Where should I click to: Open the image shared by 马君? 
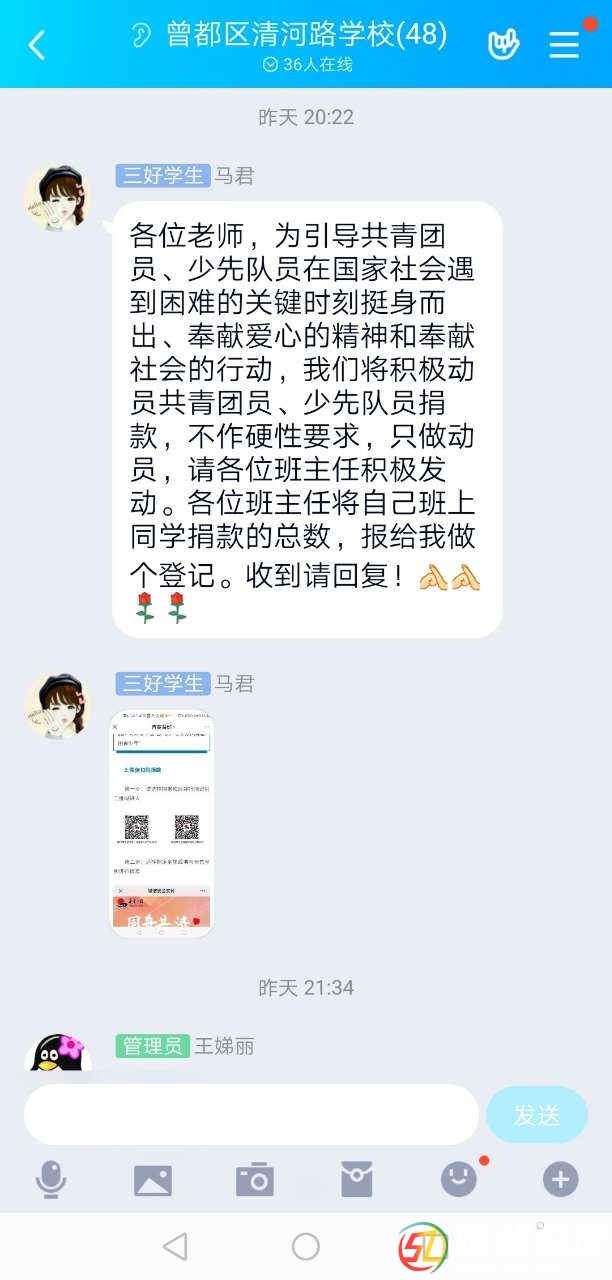coord(161,824)
